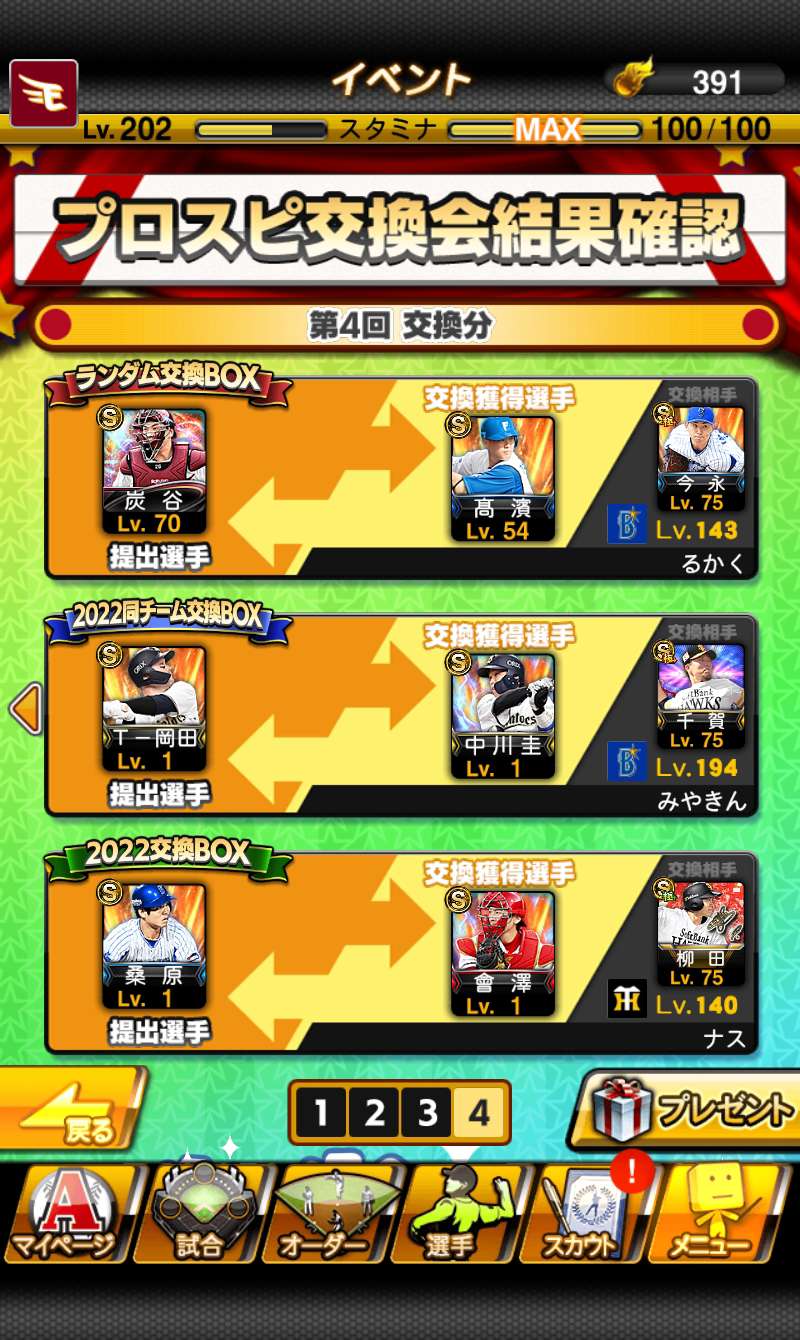
Task: Switch to results page 1
Action: 320,1112
